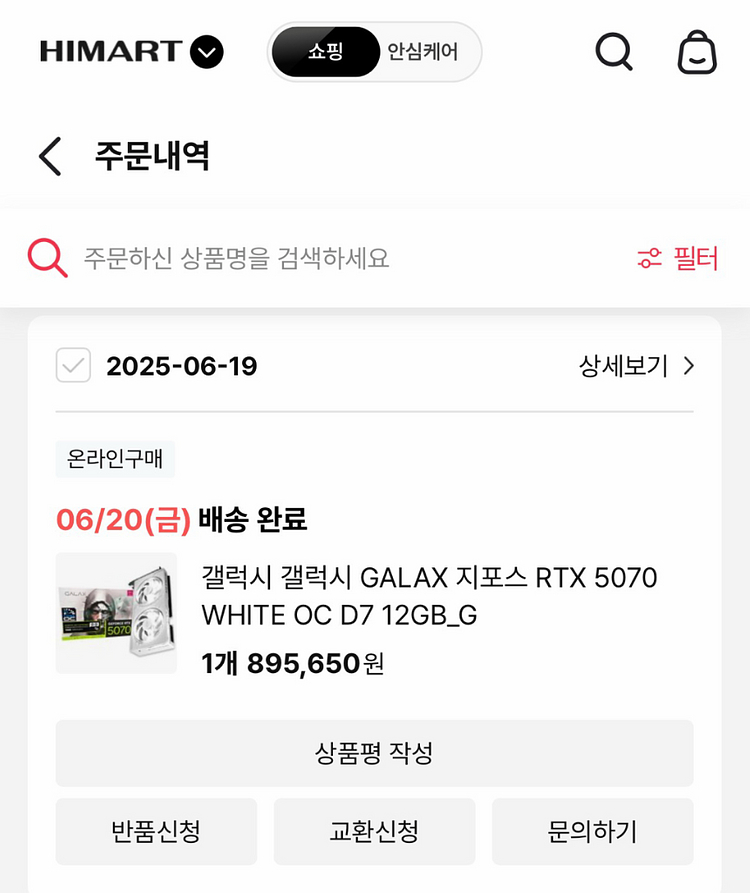The width and height of the screenshot is (750, 893).
Task: Tap the red magnifier in the search bar
Action: [x=46, y=258]
